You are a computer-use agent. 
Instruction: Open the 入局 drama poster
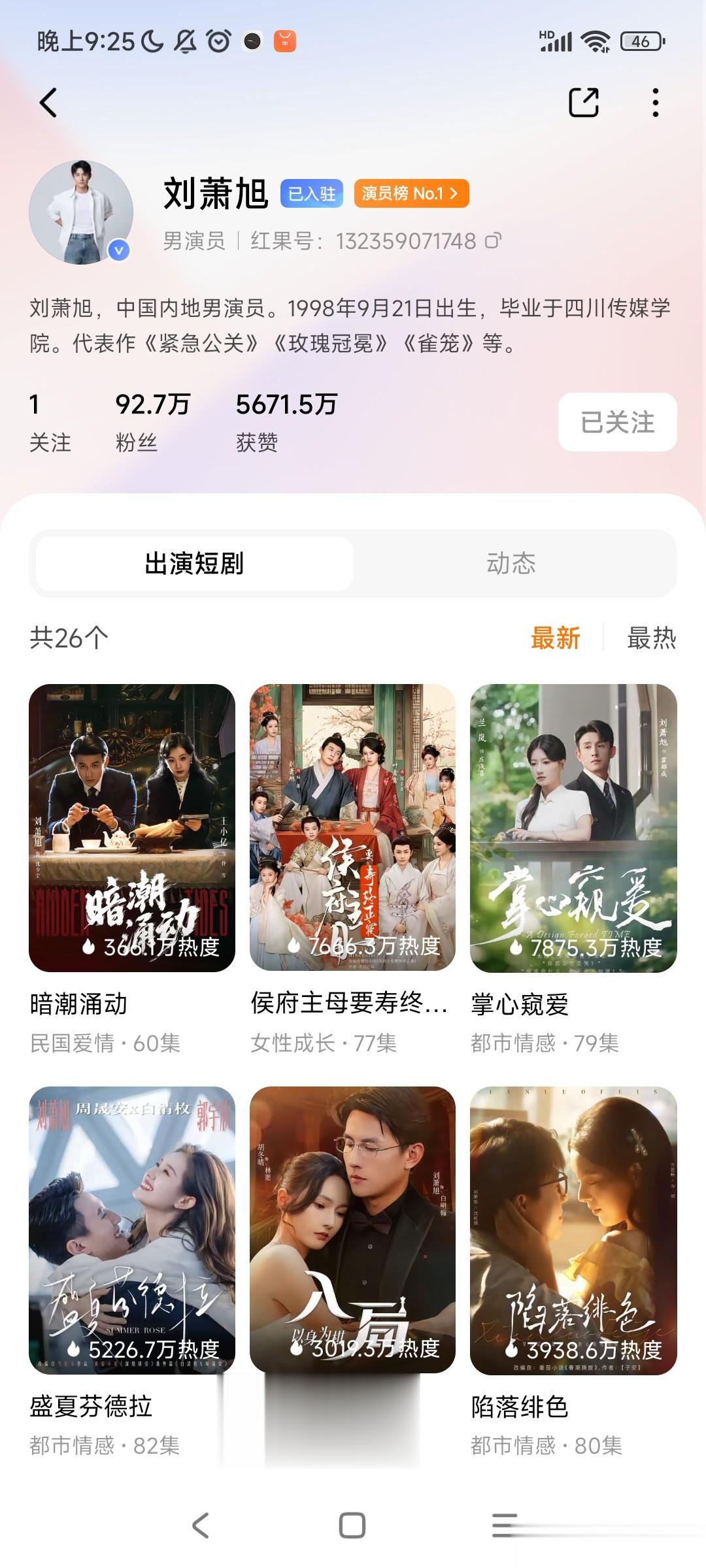click(352, 1230)
